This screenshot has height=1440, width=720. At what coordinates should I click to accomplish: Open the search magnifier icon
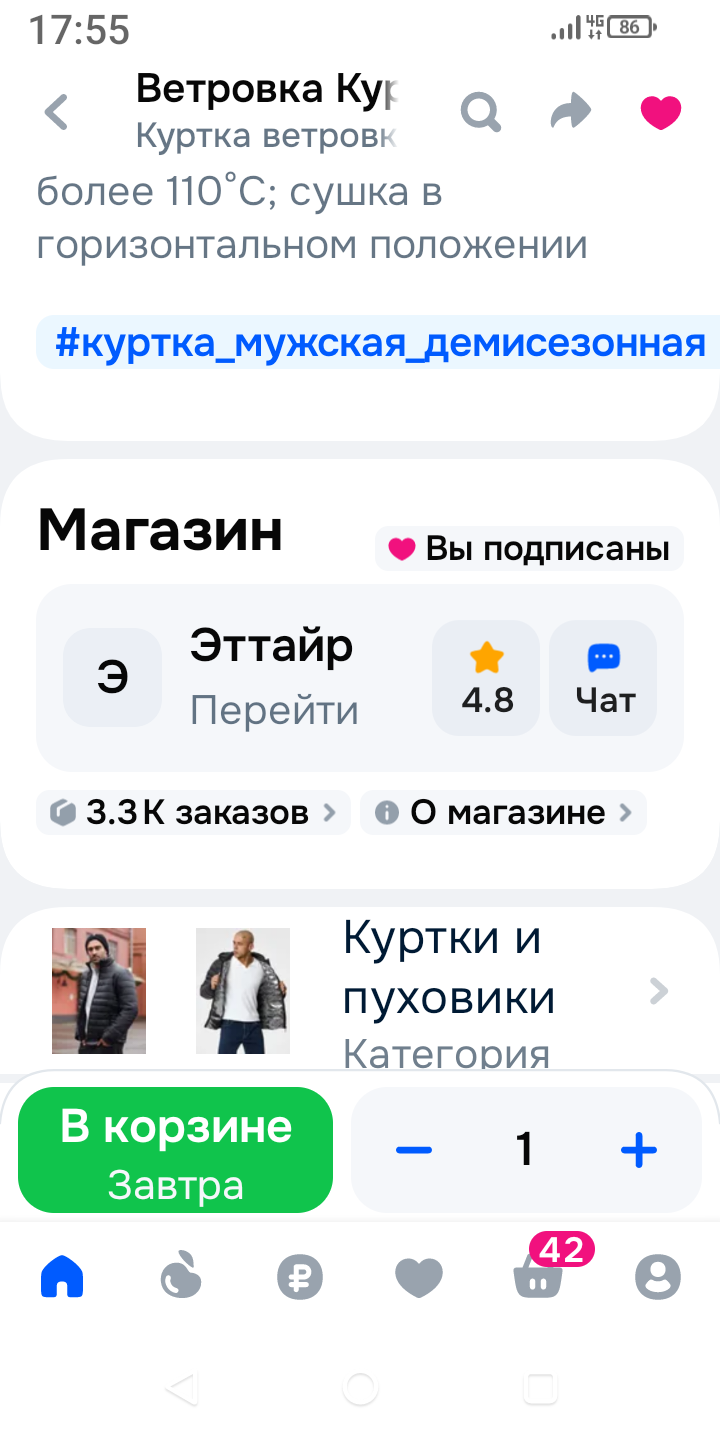pos(480,112)
